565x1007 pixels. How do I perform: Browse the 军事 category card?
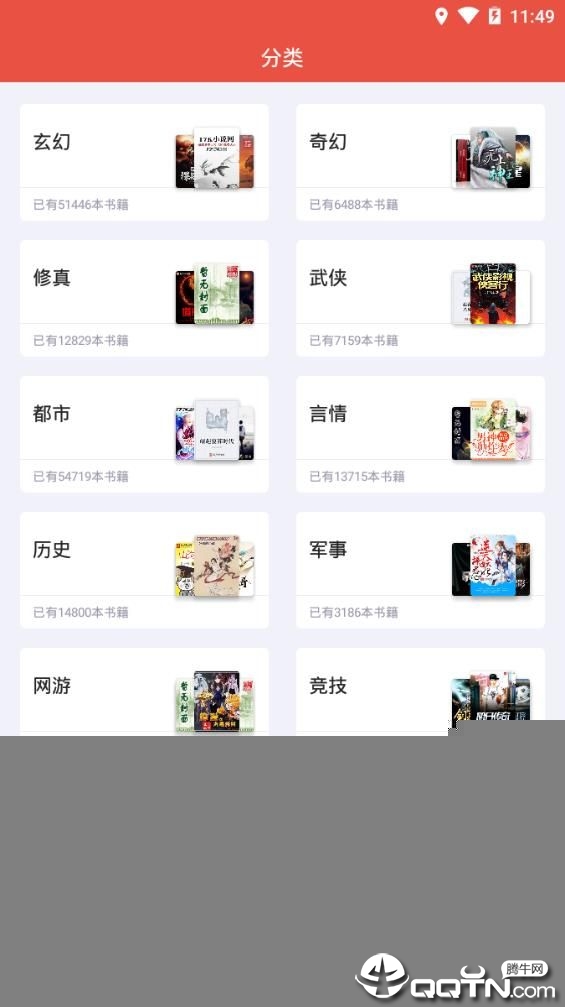[421, 570]
